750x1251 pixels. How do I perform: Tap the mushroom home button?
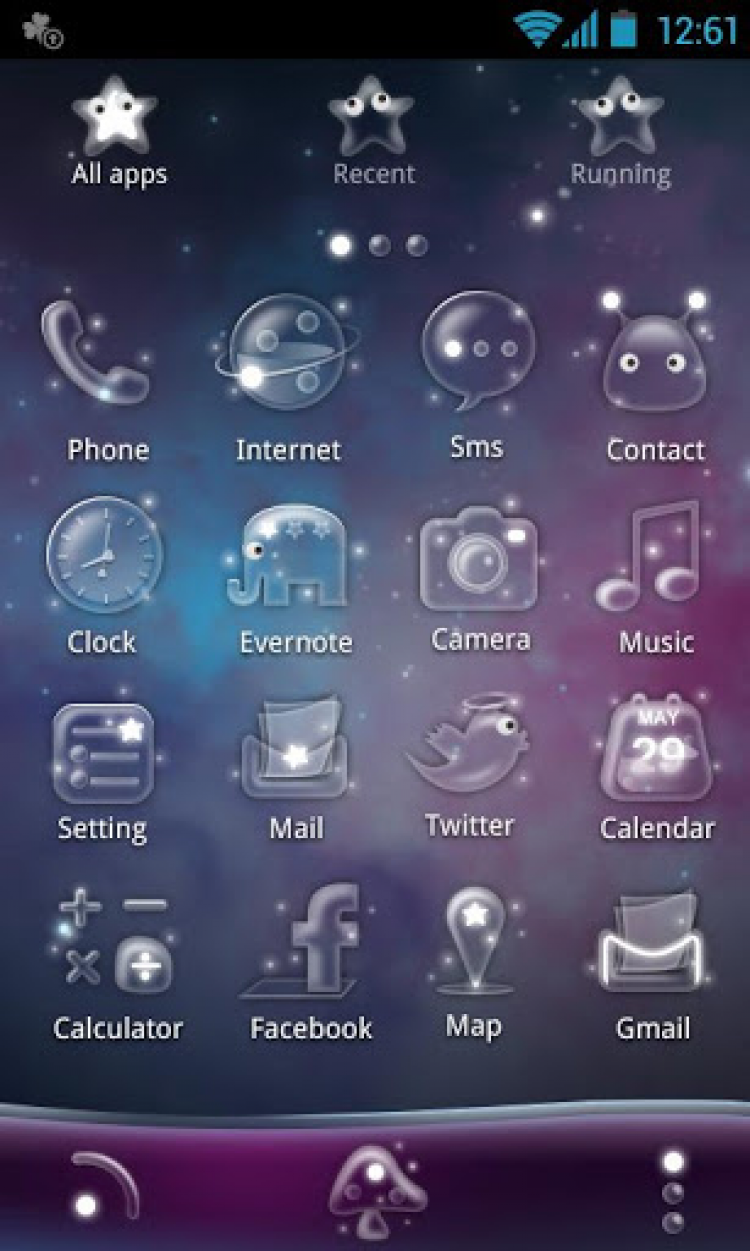click(377, 1192)
